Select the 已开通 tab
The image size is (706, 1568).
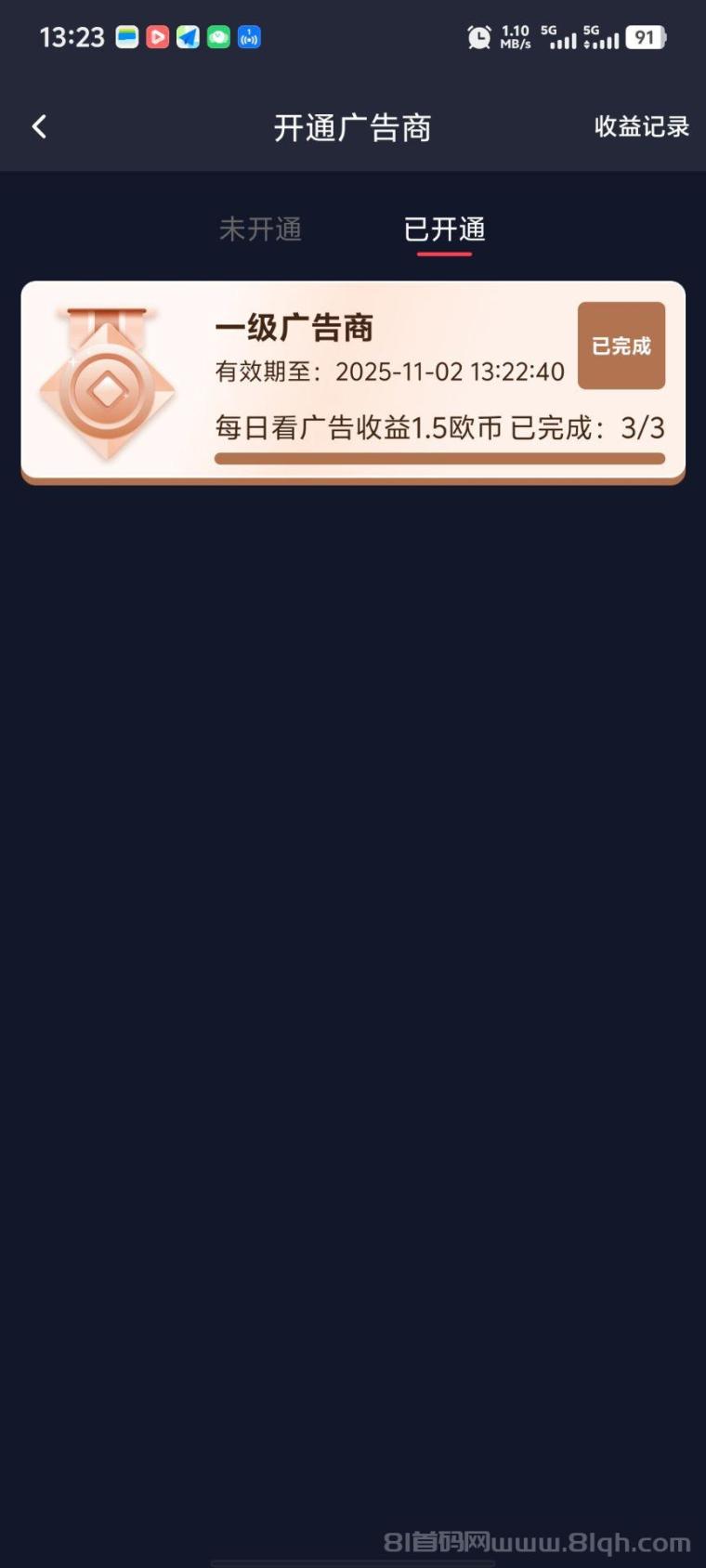point(444,229)
